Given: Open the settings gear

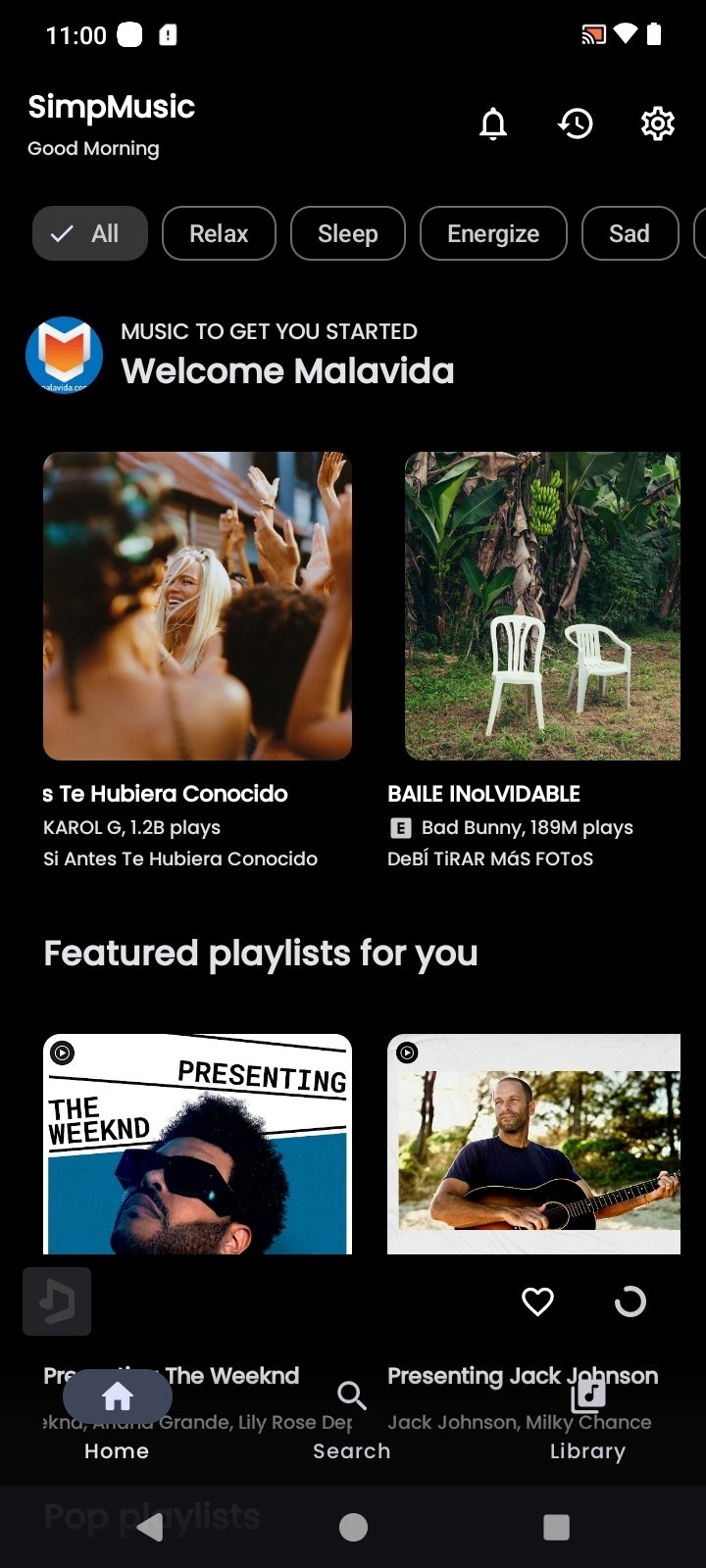Looking at the screenshot, I should click(x=657, y=124).
